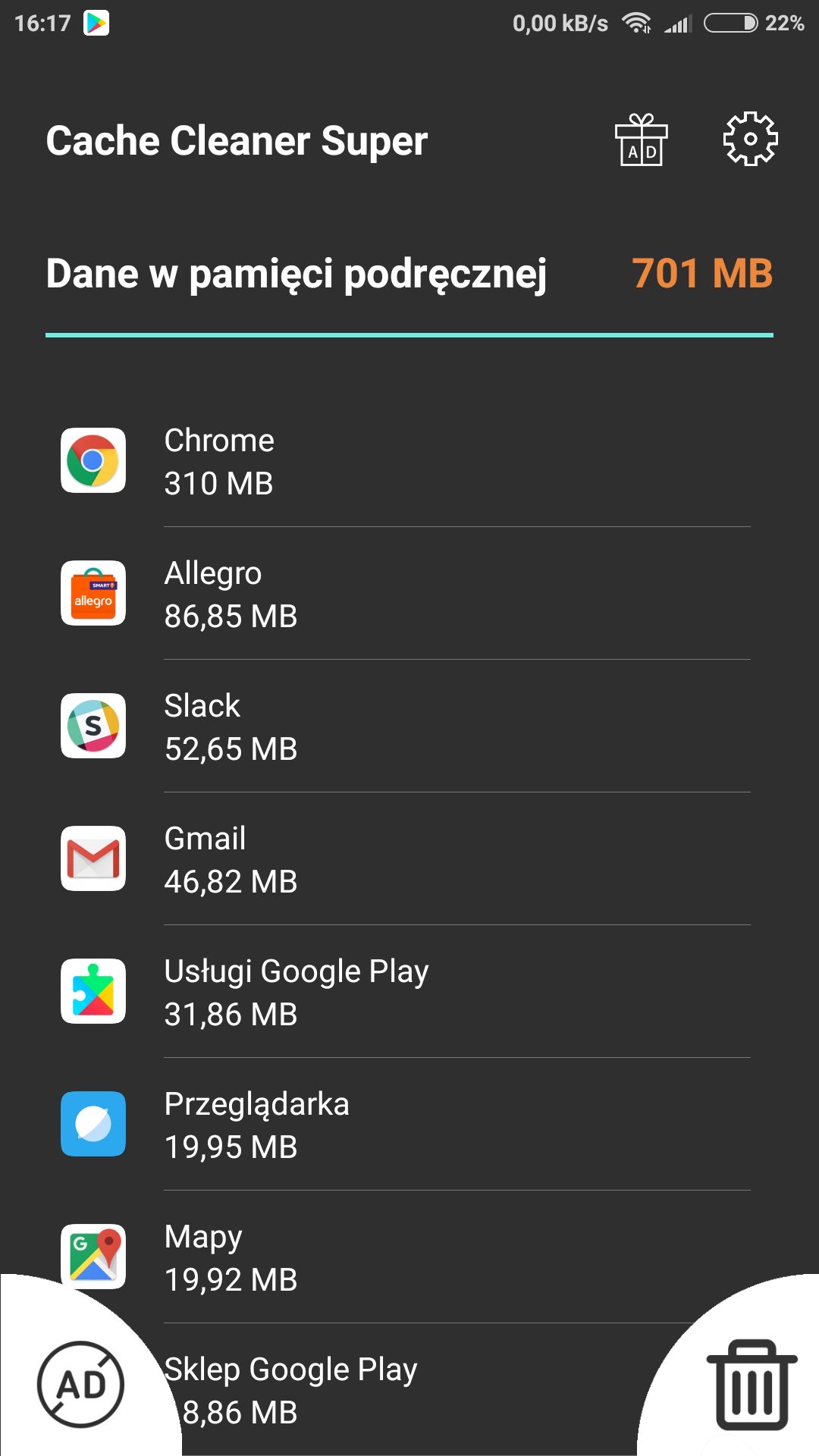The height and width of the screenshot is (1456, 819).
Task: Clear cache with the trash can button
Action: point(752,1384)
